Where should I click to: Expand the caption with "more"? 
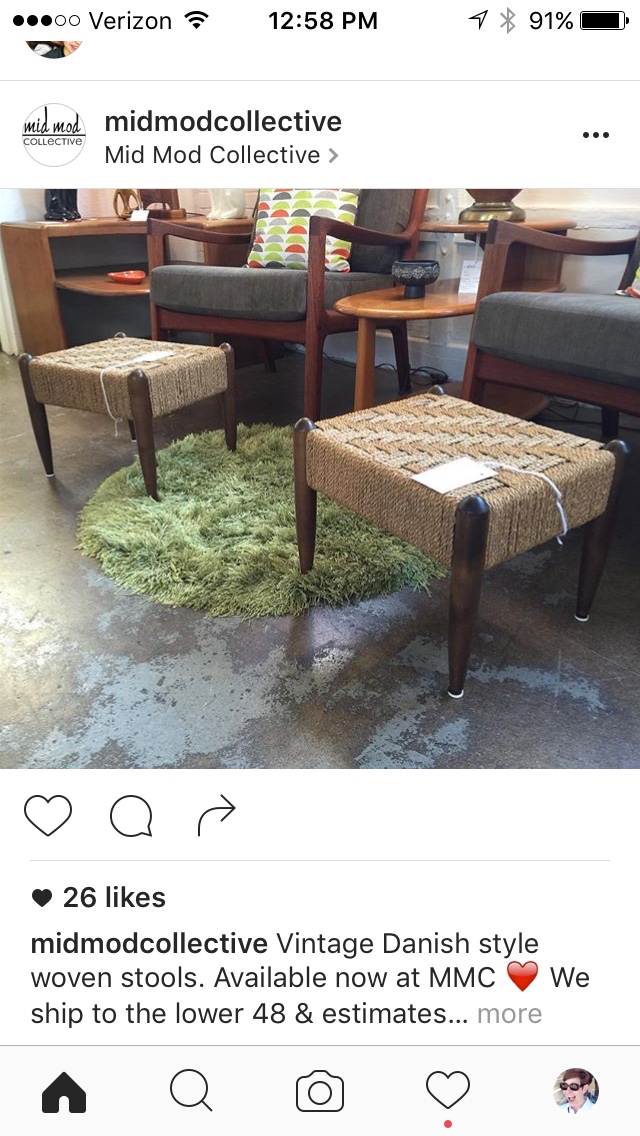[x=509, y=1013]
